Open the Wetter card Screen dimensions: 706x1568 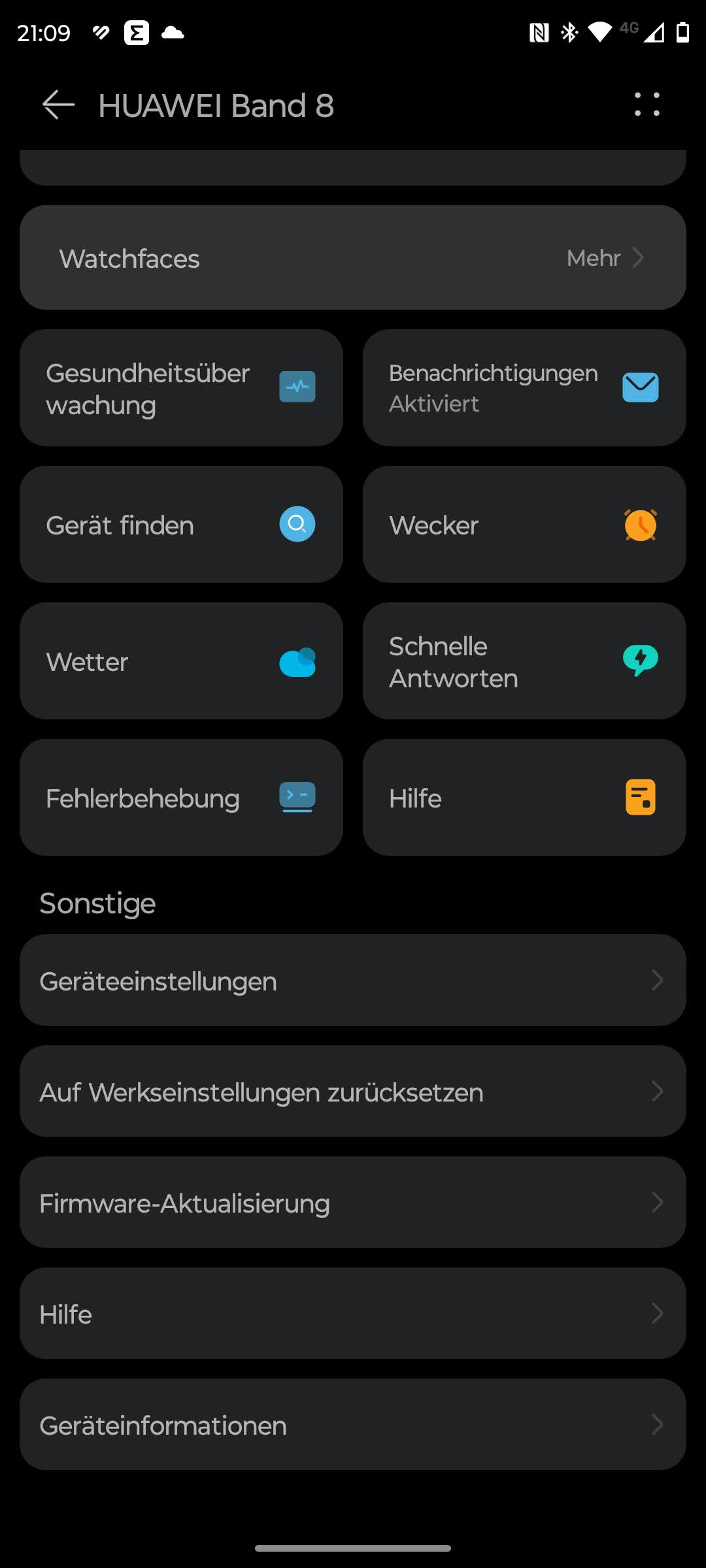click(x=181, y=661)
